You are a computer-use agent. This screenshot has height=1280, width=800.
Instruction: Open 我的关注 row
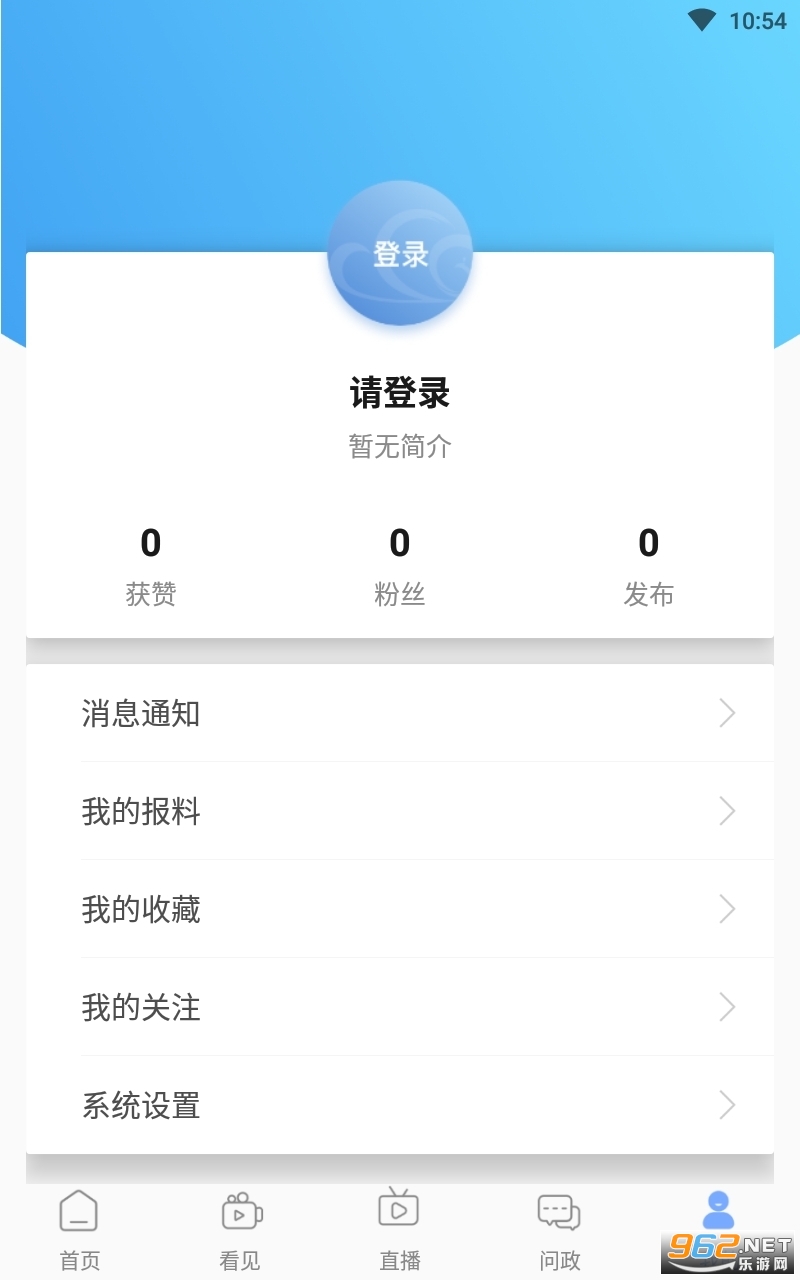400,1007
